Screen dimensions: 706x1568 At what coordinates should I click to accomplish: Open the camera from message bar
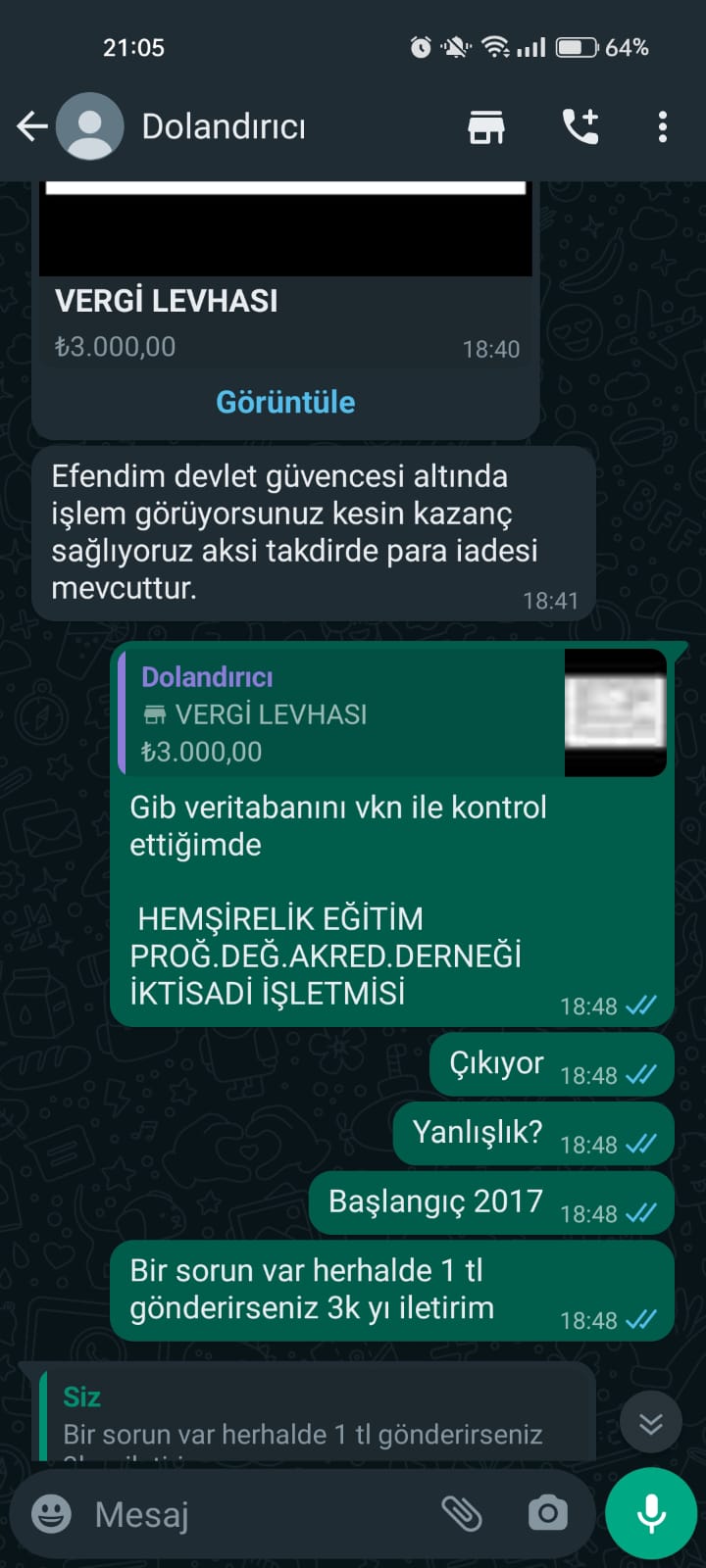click(547, 1514)
